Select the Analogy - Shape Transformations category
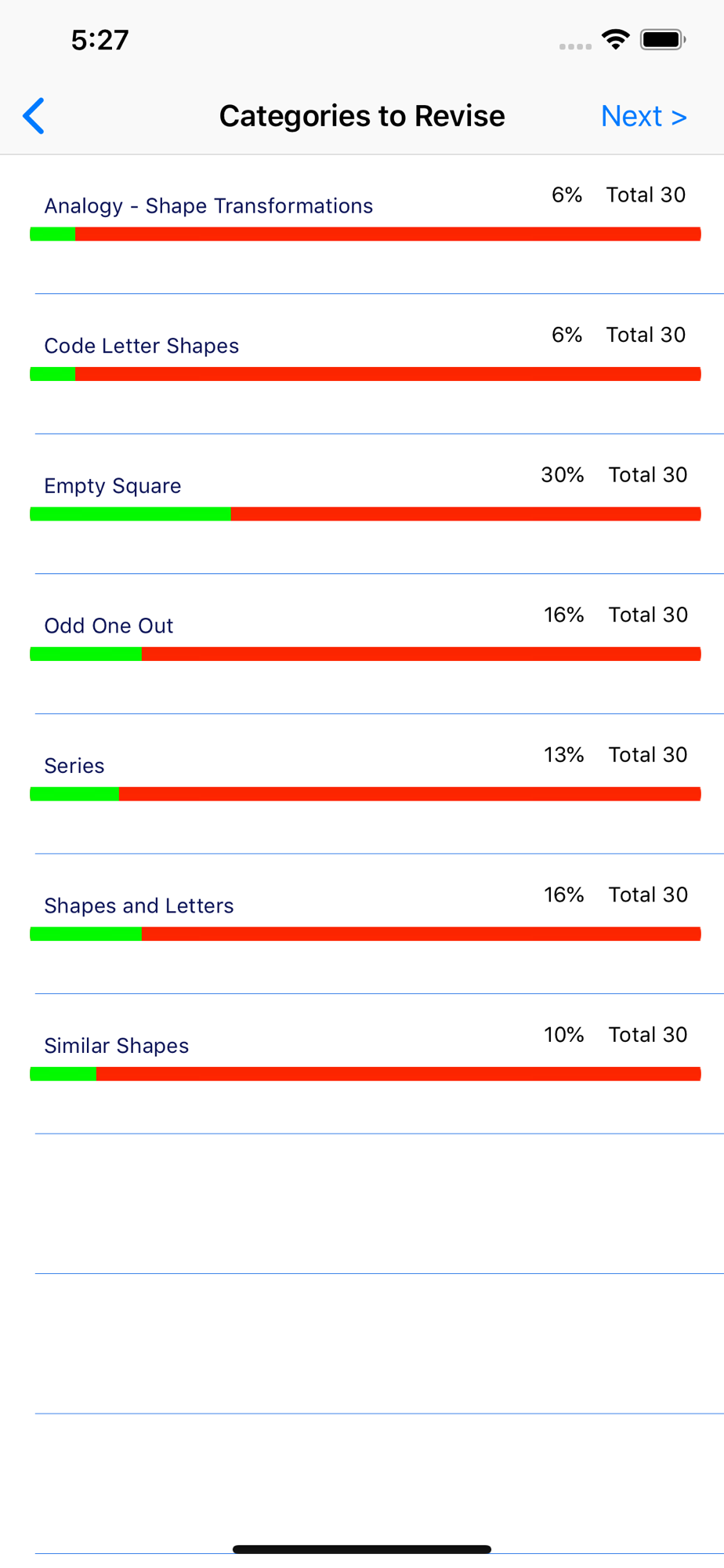724x1568 pixels. click(362, 224)
